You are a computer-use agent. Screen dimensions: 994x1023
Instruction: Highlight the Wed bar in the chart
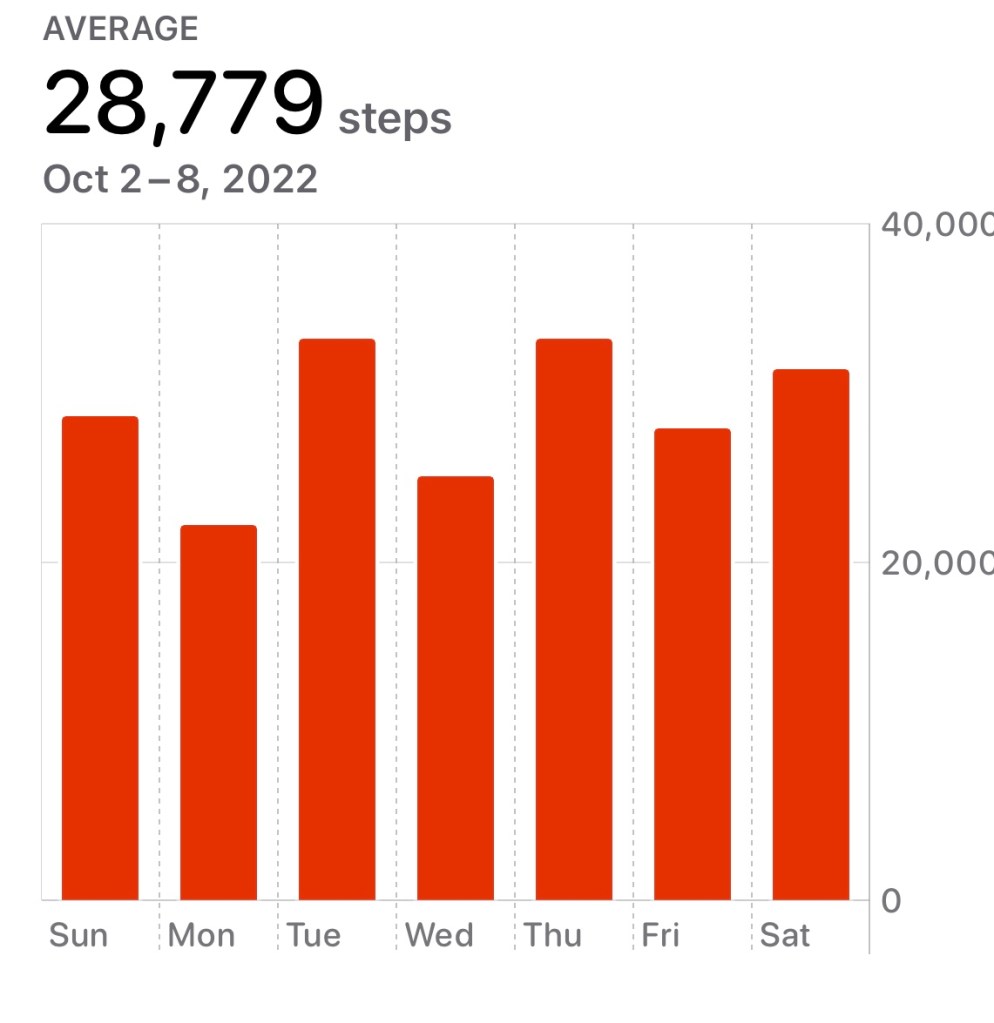pos(455,688)
